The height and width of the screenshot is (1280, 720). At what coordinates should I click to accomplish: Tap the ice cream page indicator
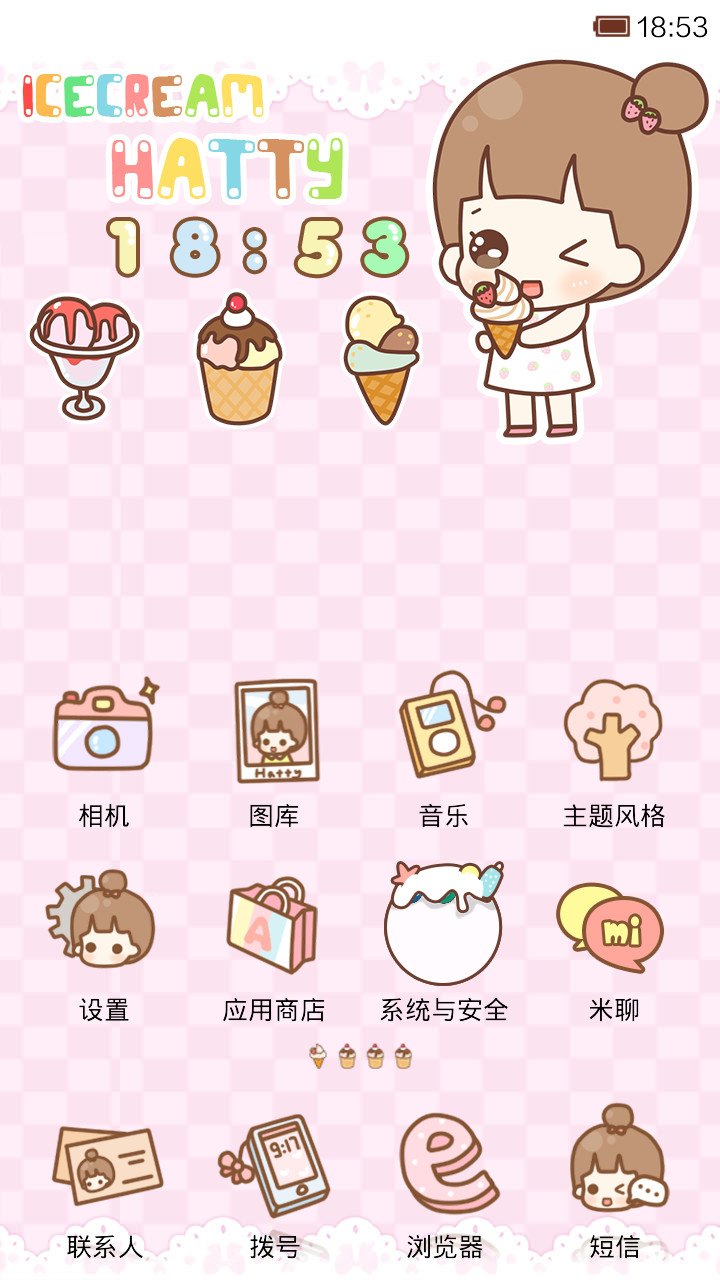coord(361,1056)
